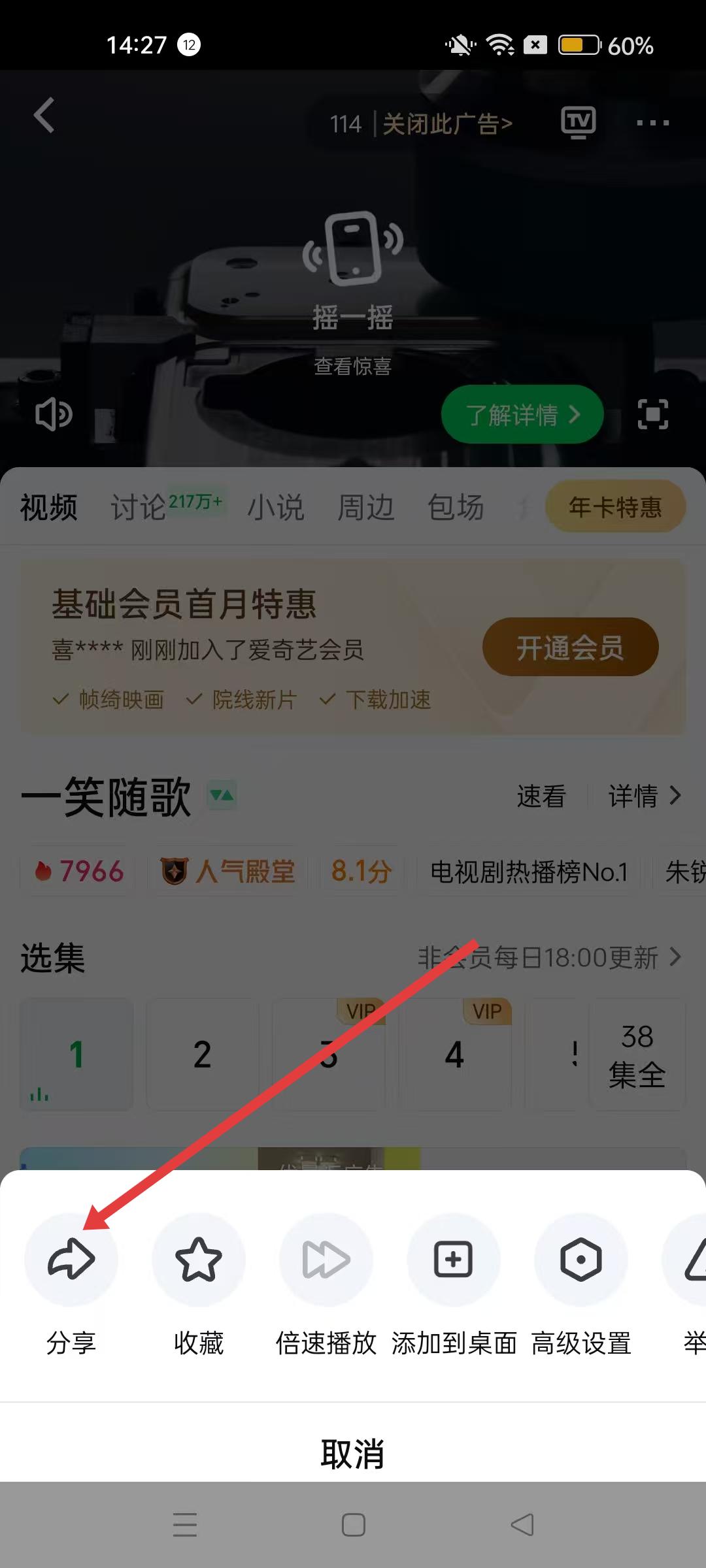Open 高级设置 advanced settings
The width and height of the screenshot is (706, 1568).
coord(581,1259)
